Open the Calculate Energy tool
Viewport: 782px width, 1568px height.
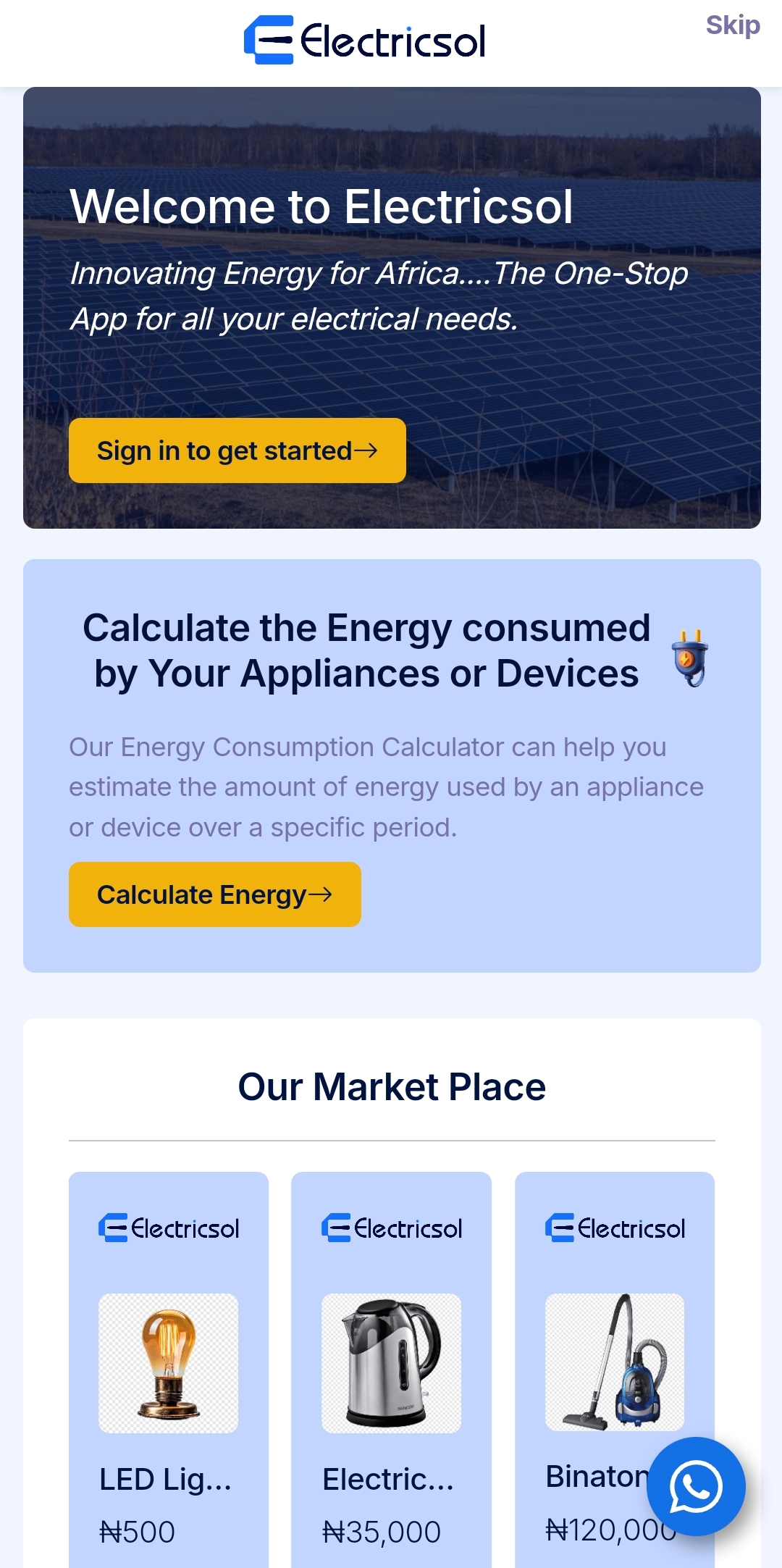point(214,894)
